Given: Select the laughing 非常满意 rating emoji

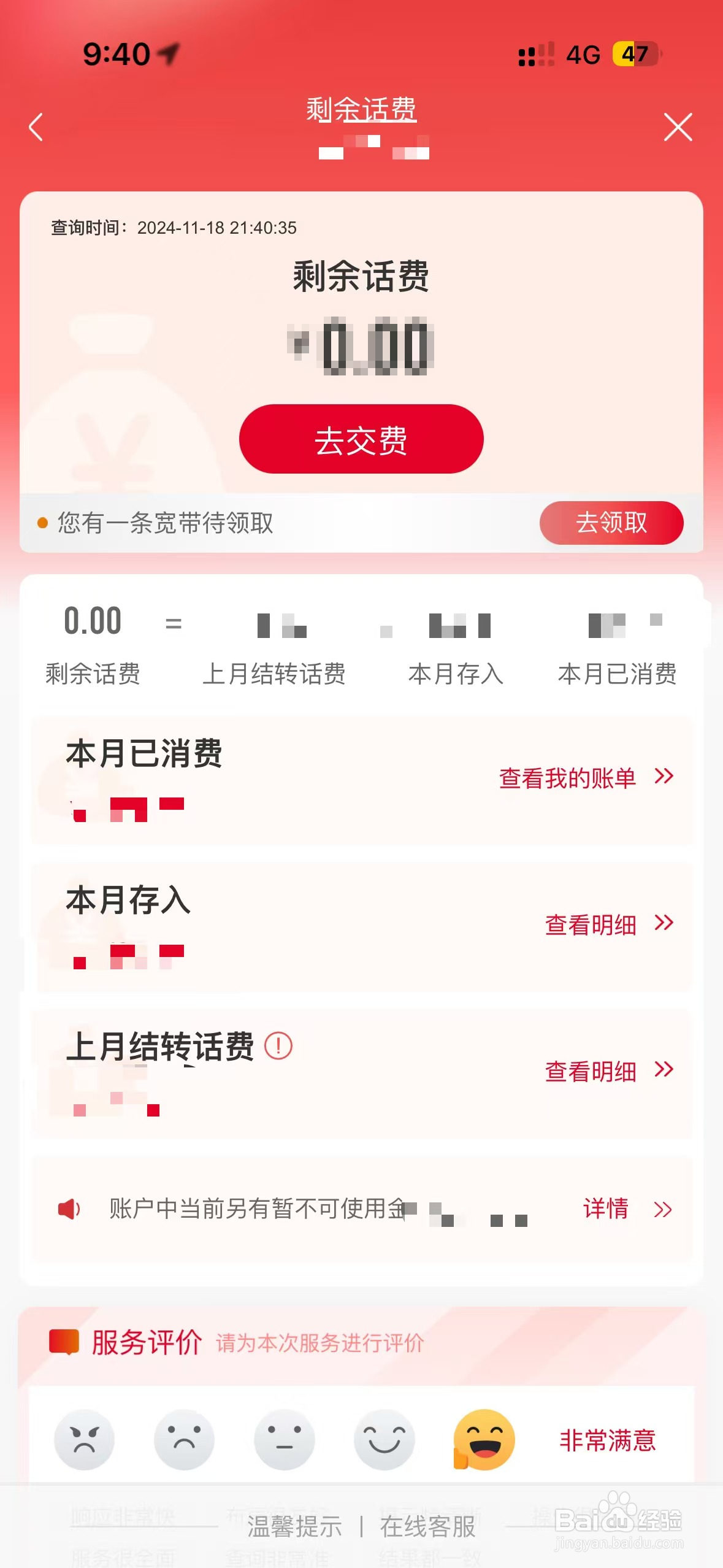Looking at the screenshot, I should pyautogui.click(x=484, y=1439).
